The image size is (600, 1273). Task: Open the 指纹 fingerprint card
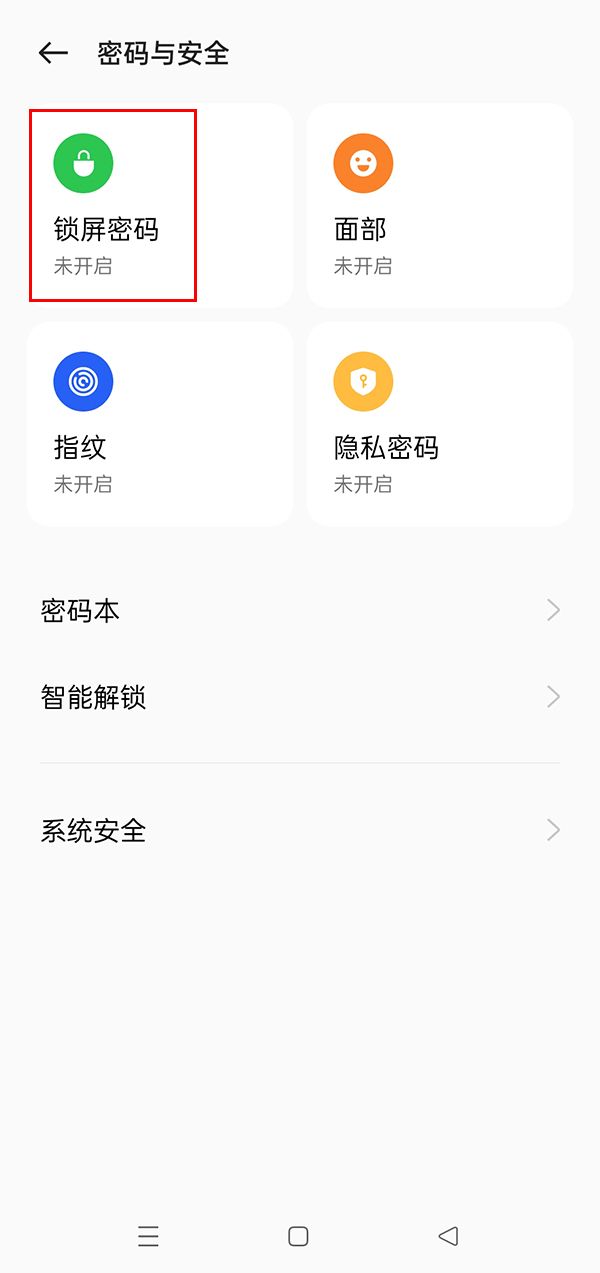[160, 423]
